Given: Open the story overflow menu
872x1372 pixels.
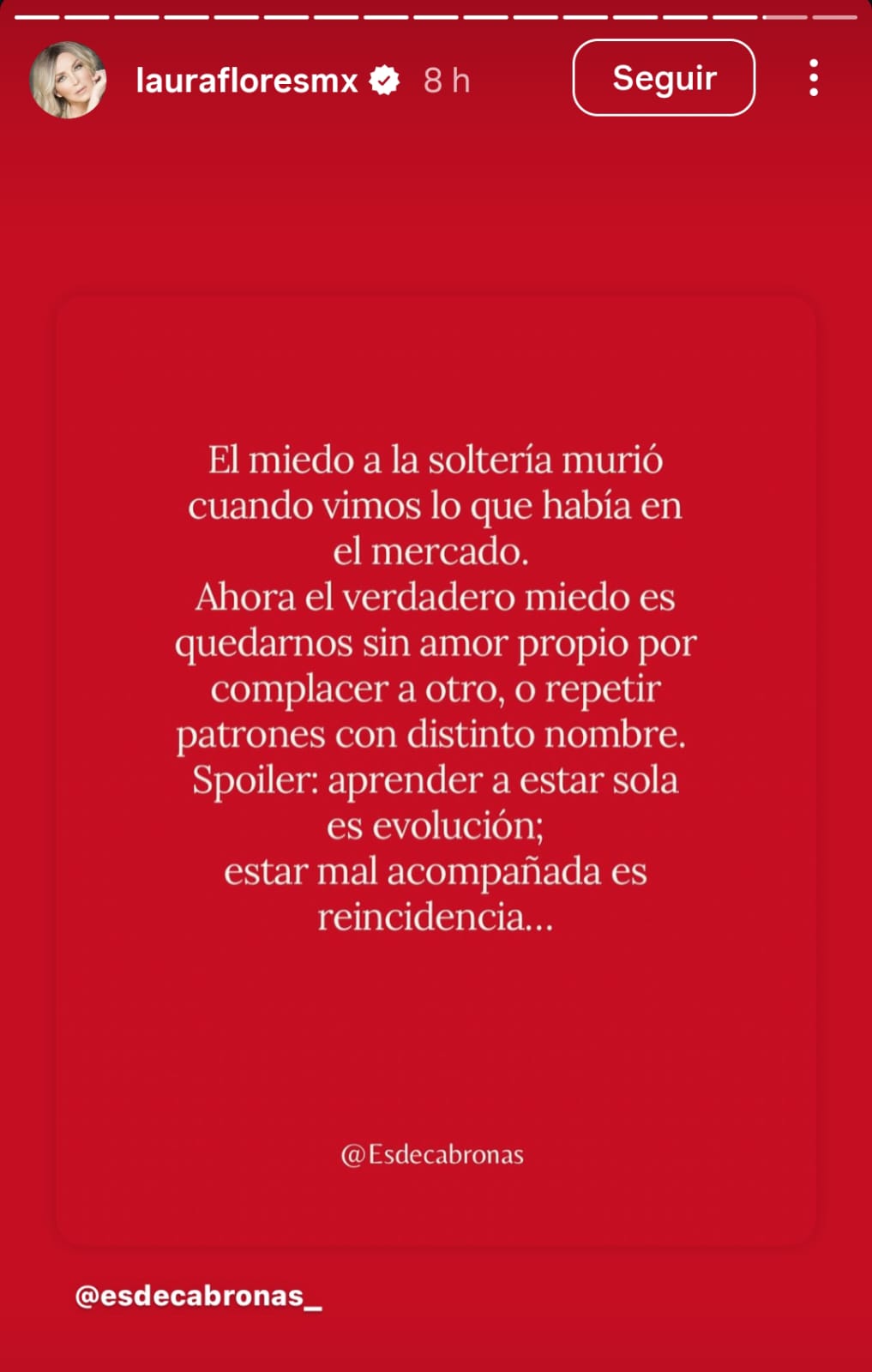Looking at the screenshot, I should (x=813, y=78).
